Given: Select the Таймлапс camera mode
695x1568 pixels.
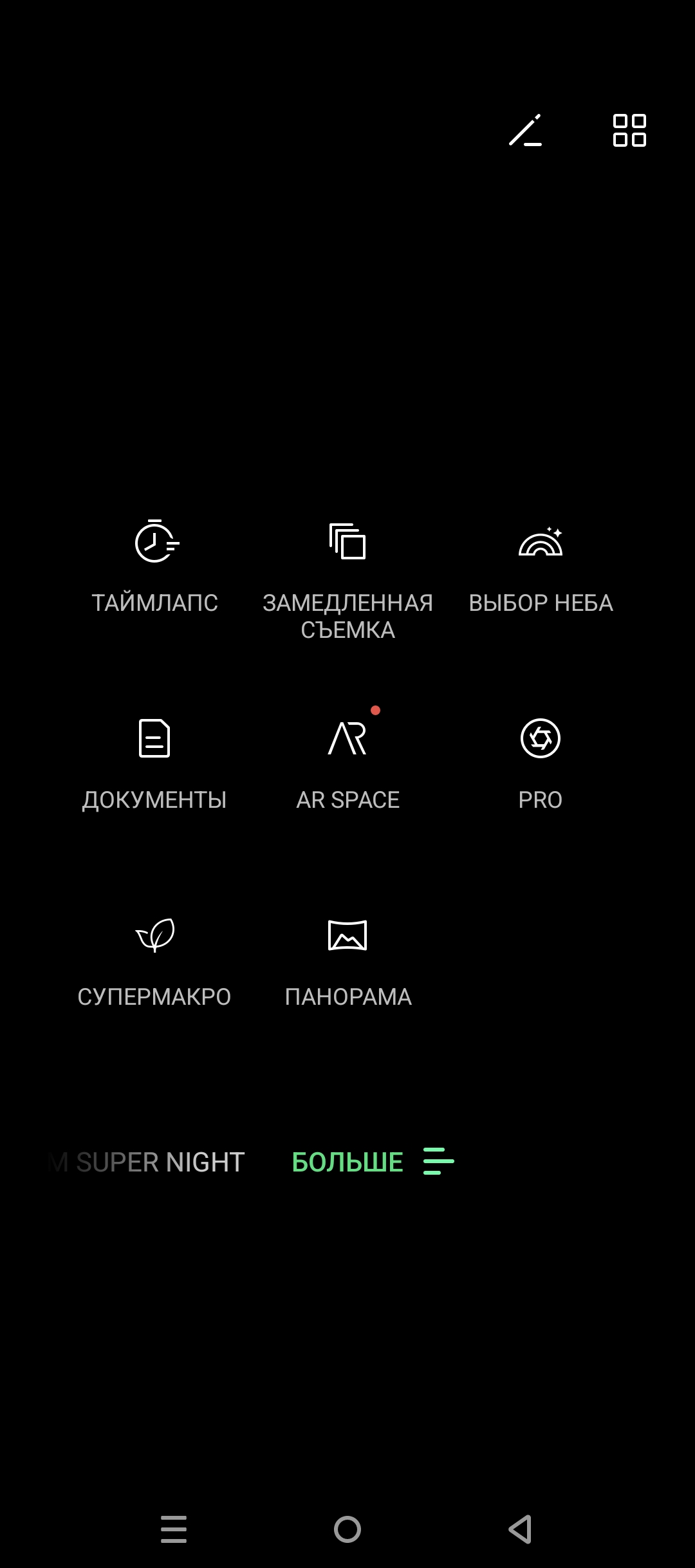Looking at the screenshot, I should (x=154, y=566).
